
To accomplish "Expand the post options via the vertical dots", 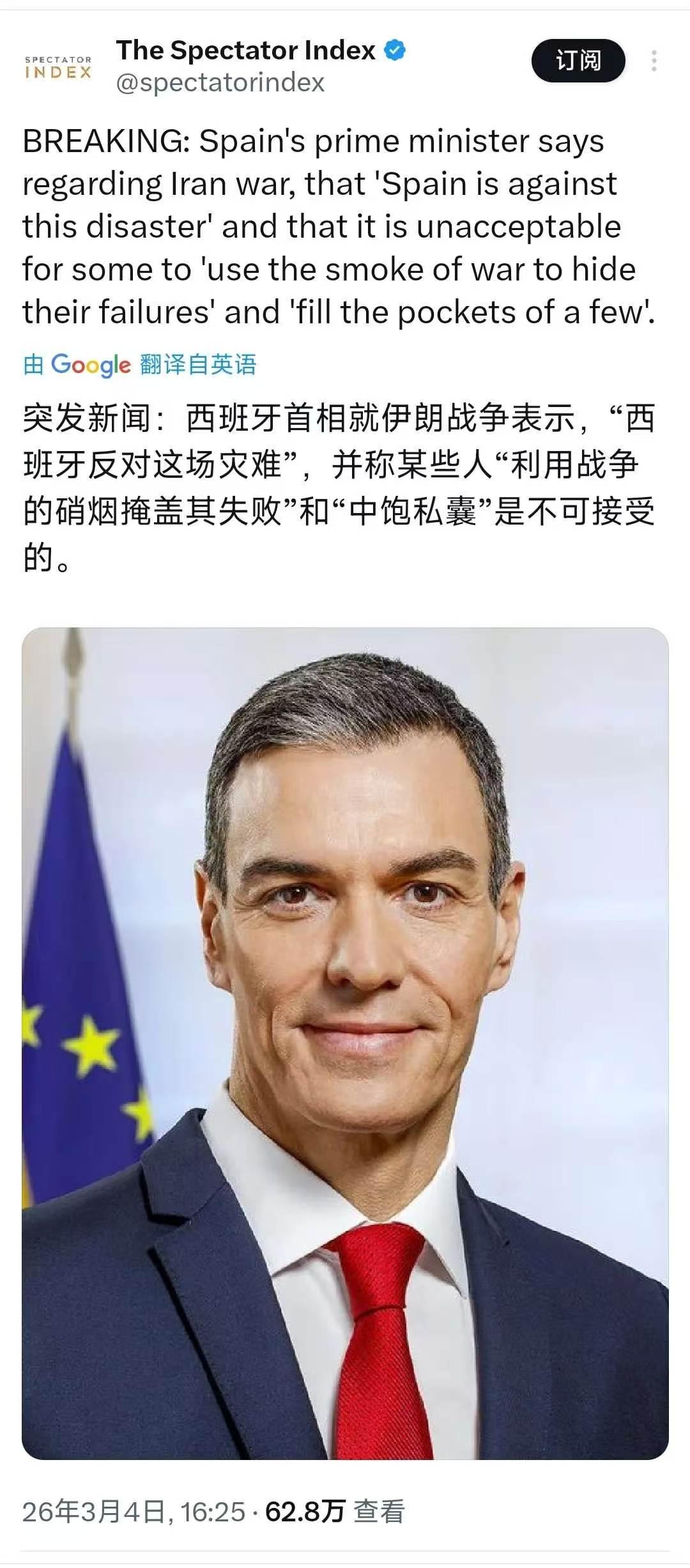I will point(655,59).
